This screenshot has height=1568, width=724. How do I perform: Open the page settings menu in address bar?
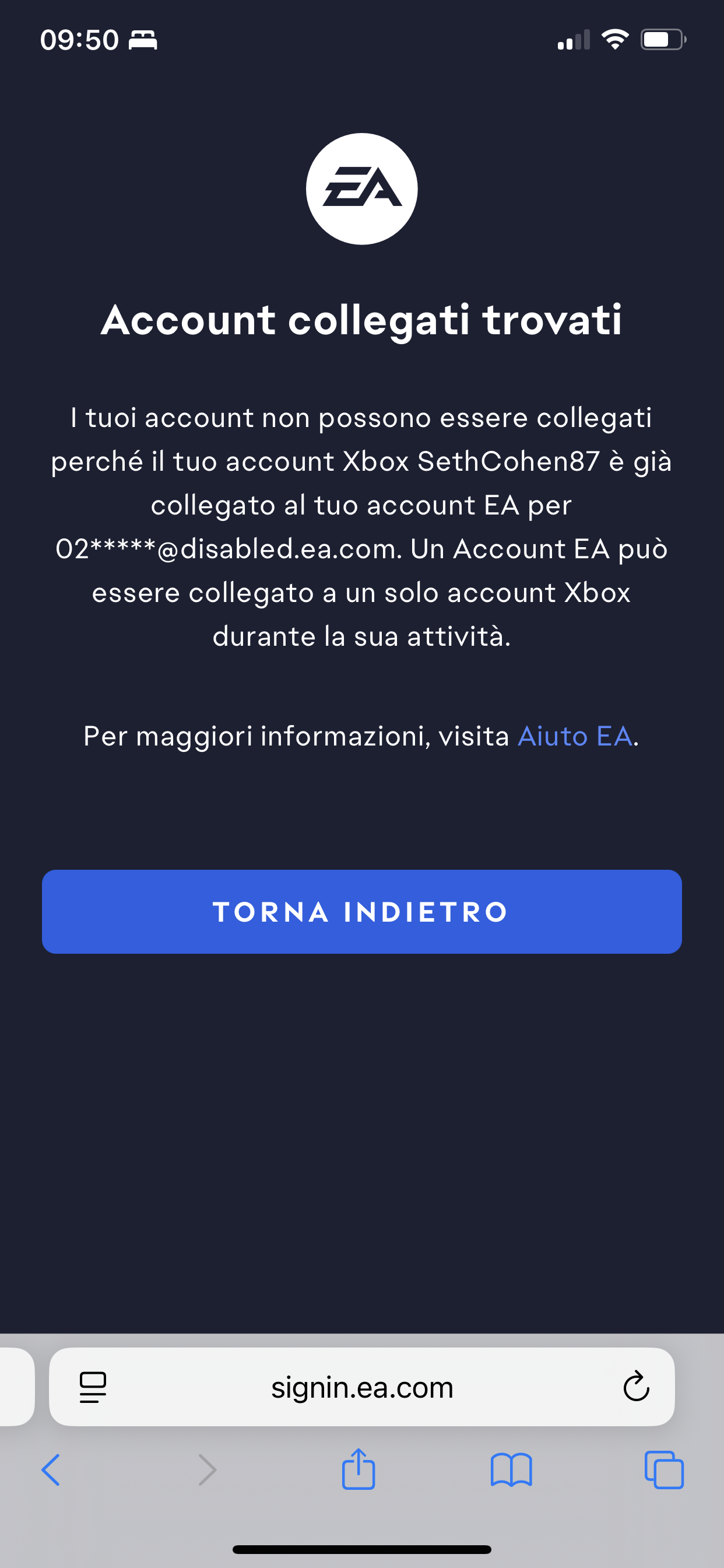[93, 1387]
